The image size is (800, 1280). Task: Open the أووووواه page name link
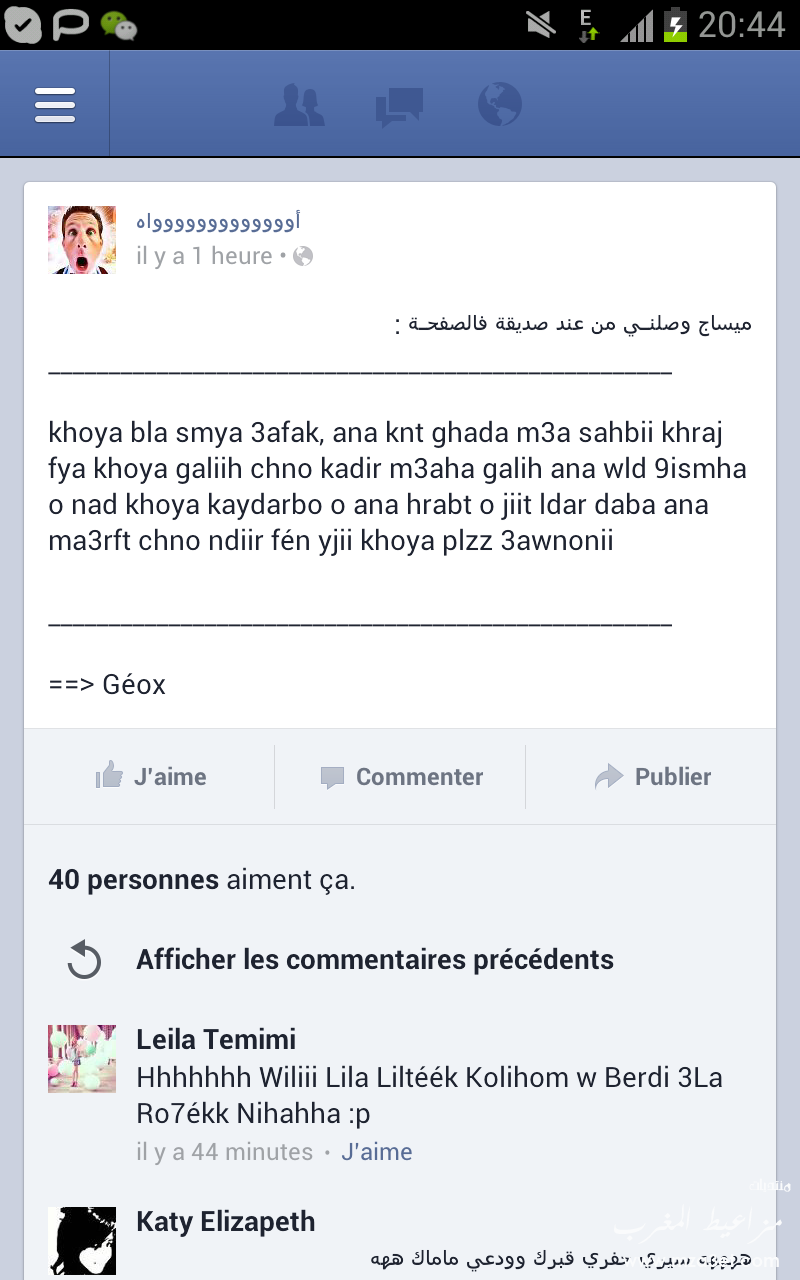click(x=218, y=221)
